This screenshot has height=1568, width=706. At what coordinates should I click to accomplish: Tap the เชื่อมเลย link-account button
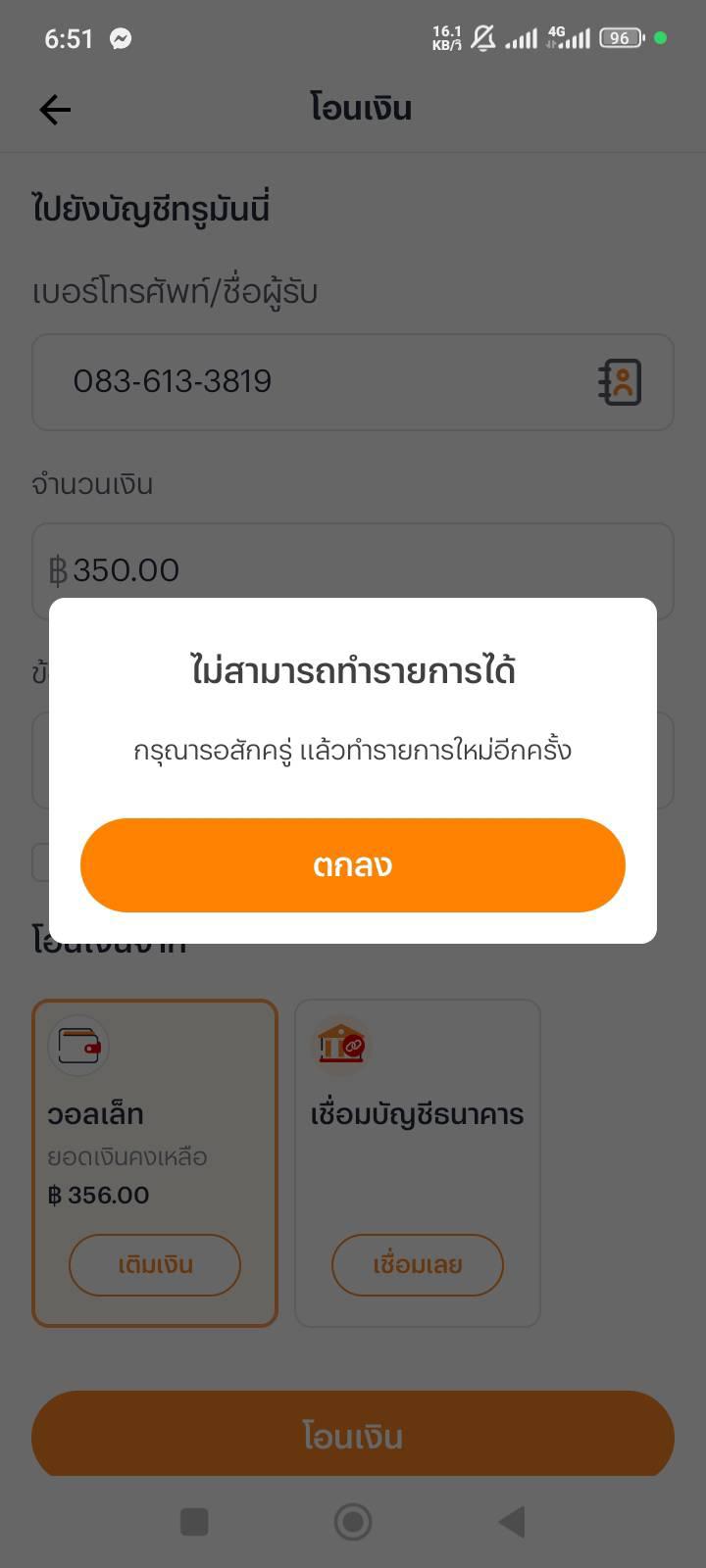pyautogui.click(x=418, y=1265)
